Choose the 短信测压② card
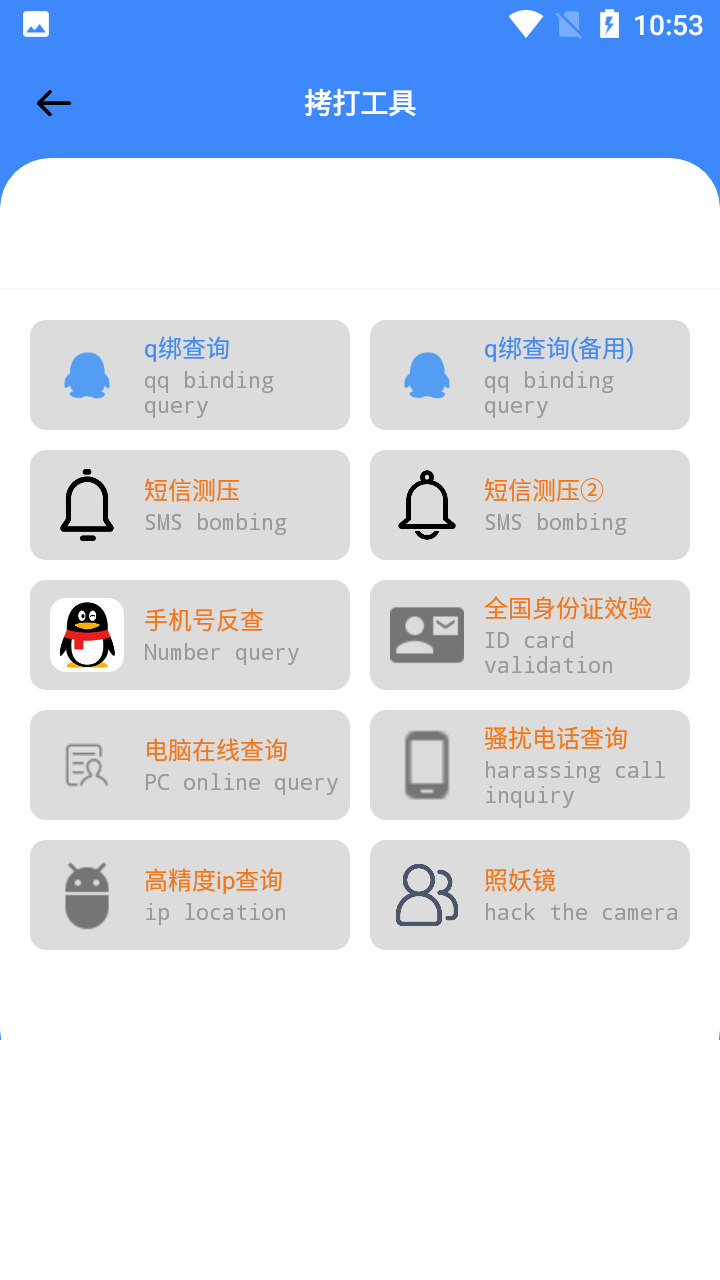 (x=530, y=505)
